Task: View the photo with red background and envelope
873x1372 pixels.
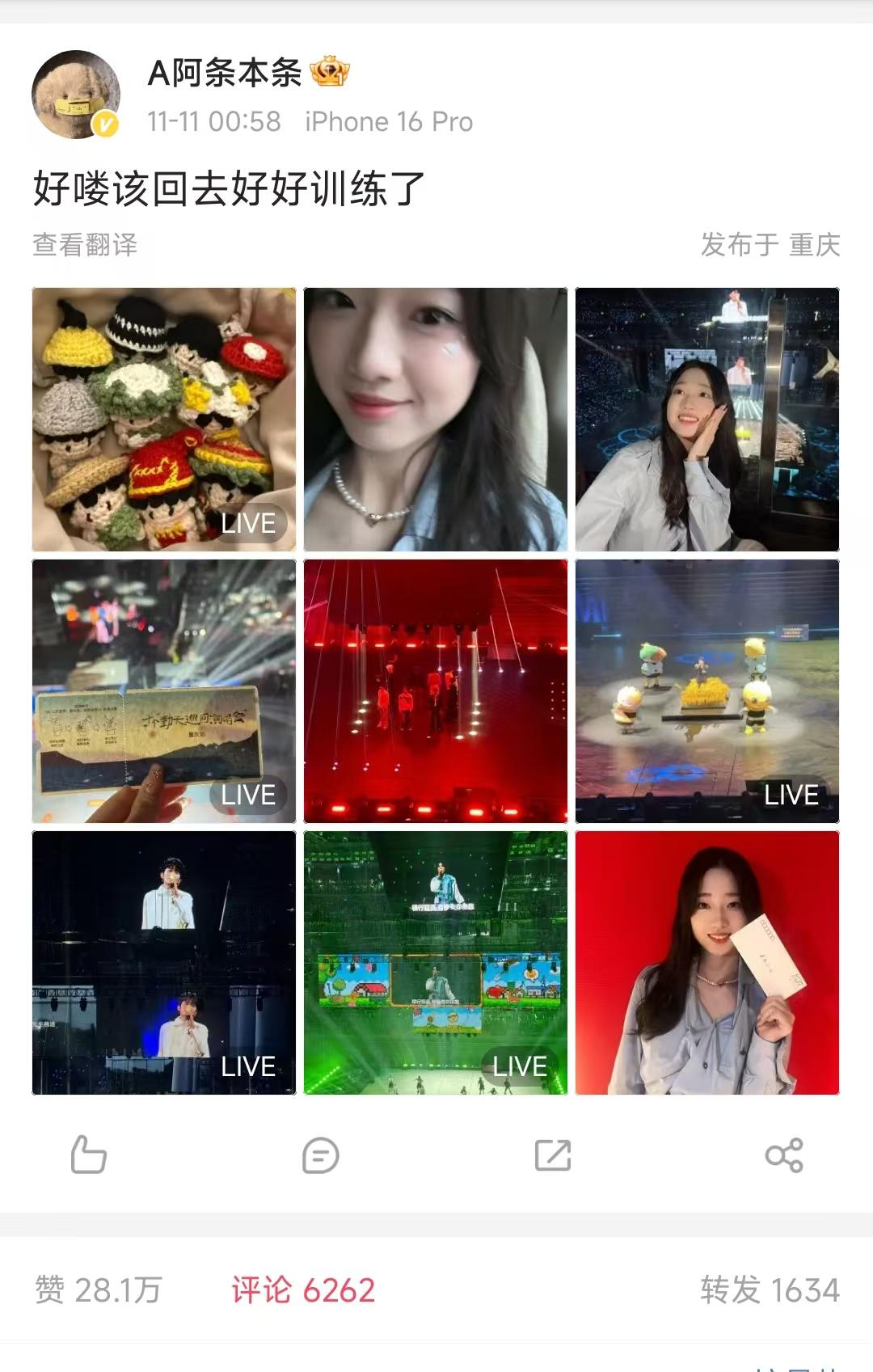Action: pos(707,963)
